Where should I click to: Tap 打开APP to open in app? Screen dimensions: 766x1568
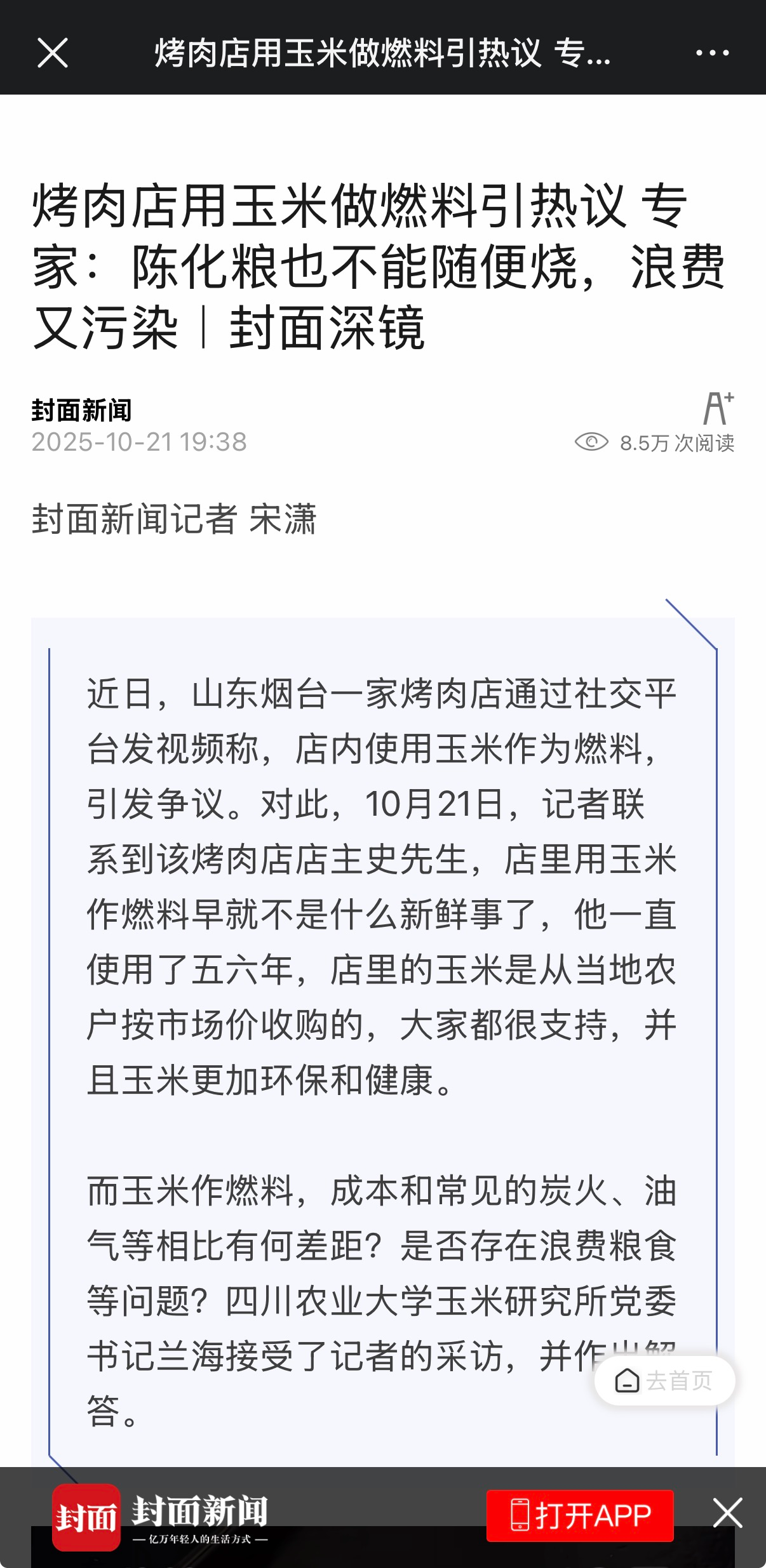coord(580,1516)
